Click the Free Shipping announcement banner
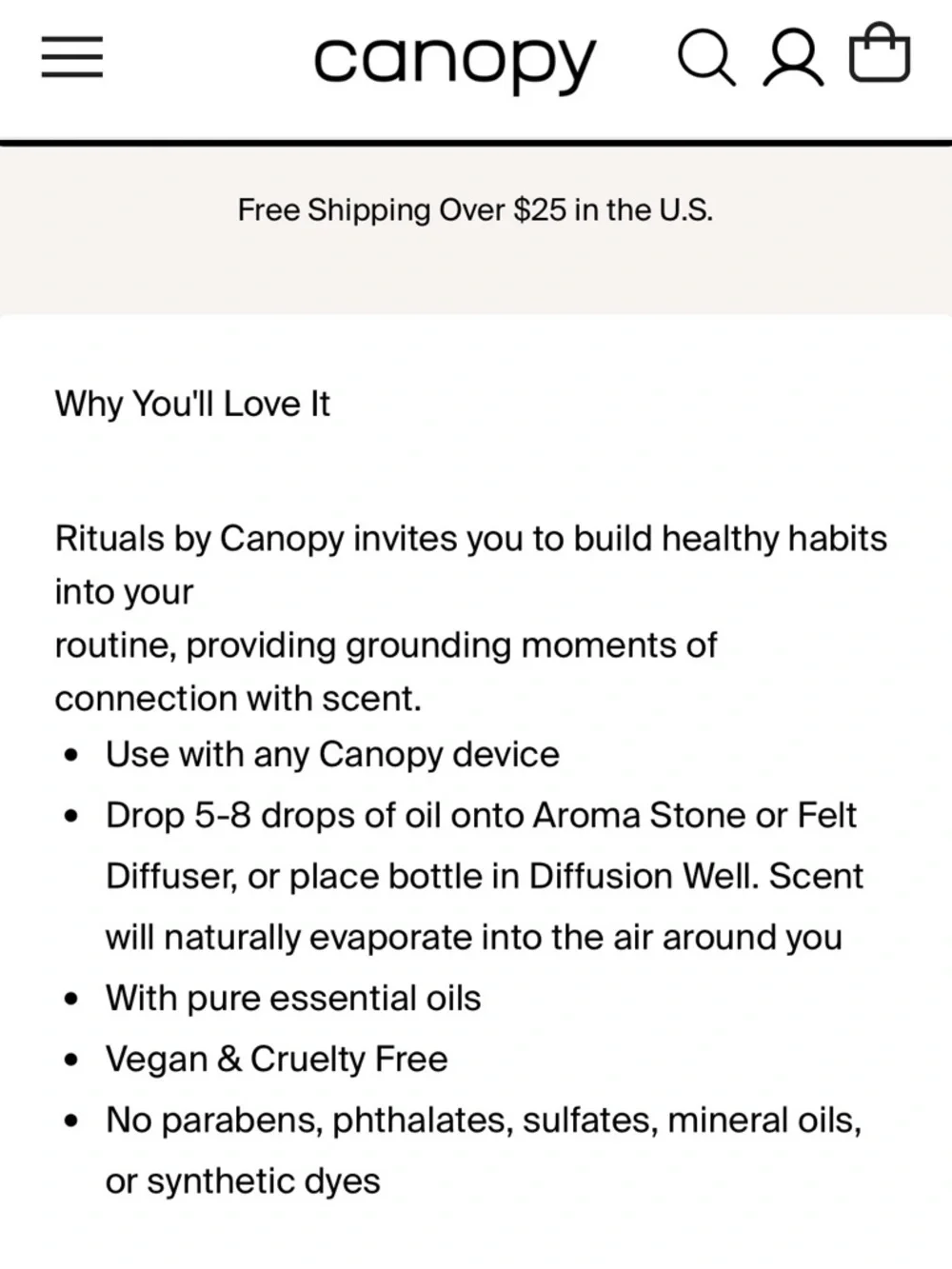The image size is (952, 1269). (475, 209)
